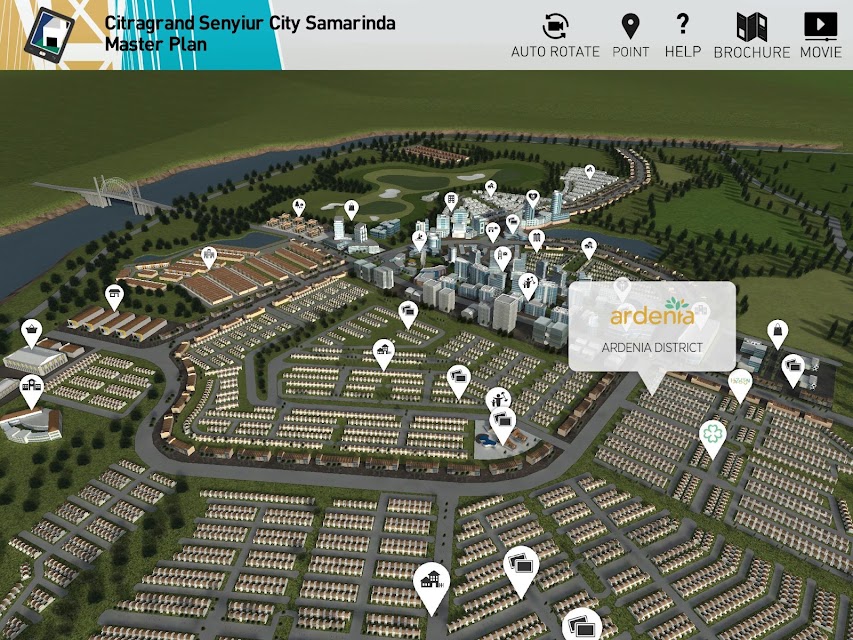Play the Movie
The image size is (853, 640).
pyautogui.click(x=820, y=35)
